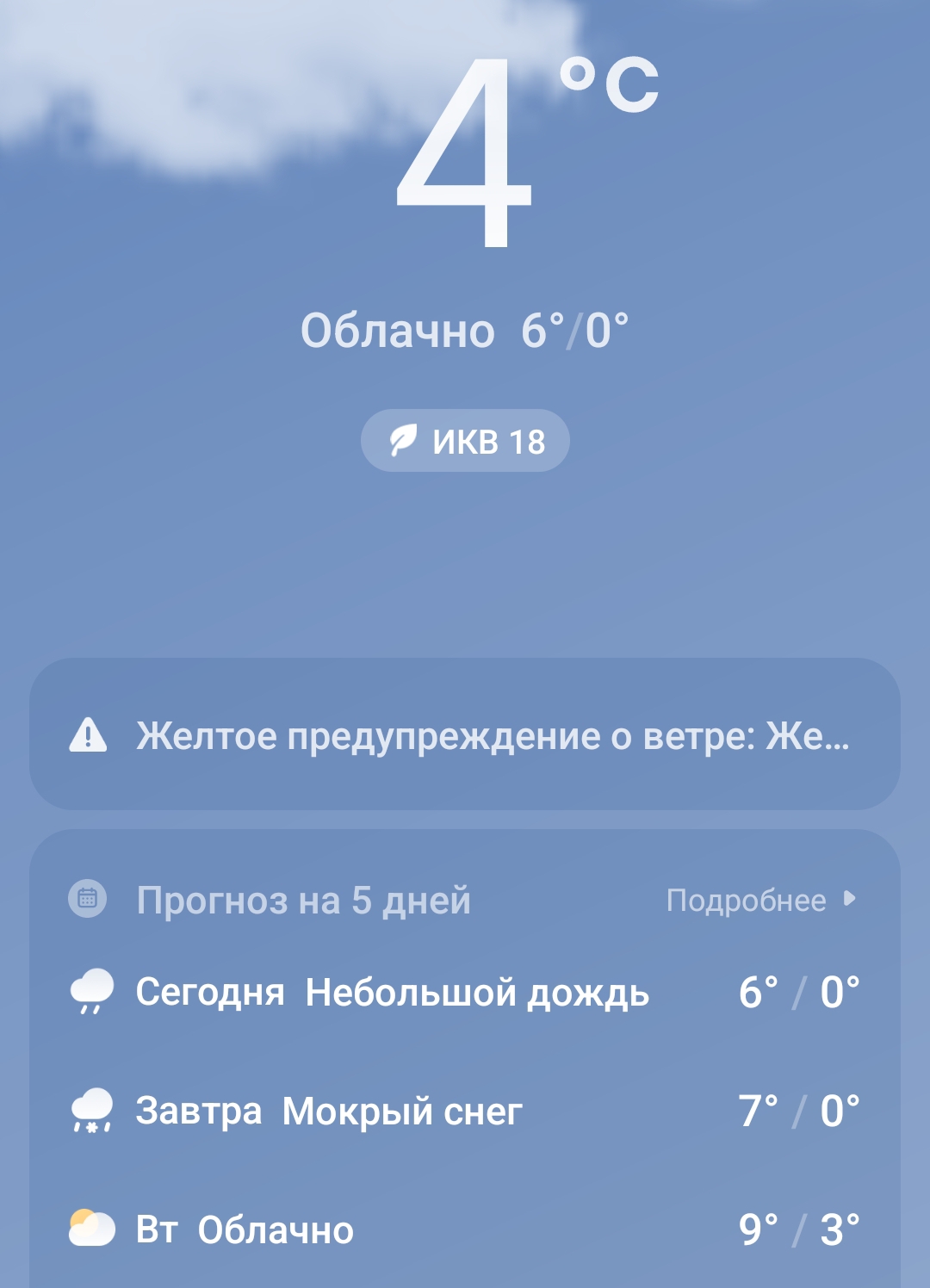
Task: Click the arrow next to Подробнее
Action: (x=852, y=900)
